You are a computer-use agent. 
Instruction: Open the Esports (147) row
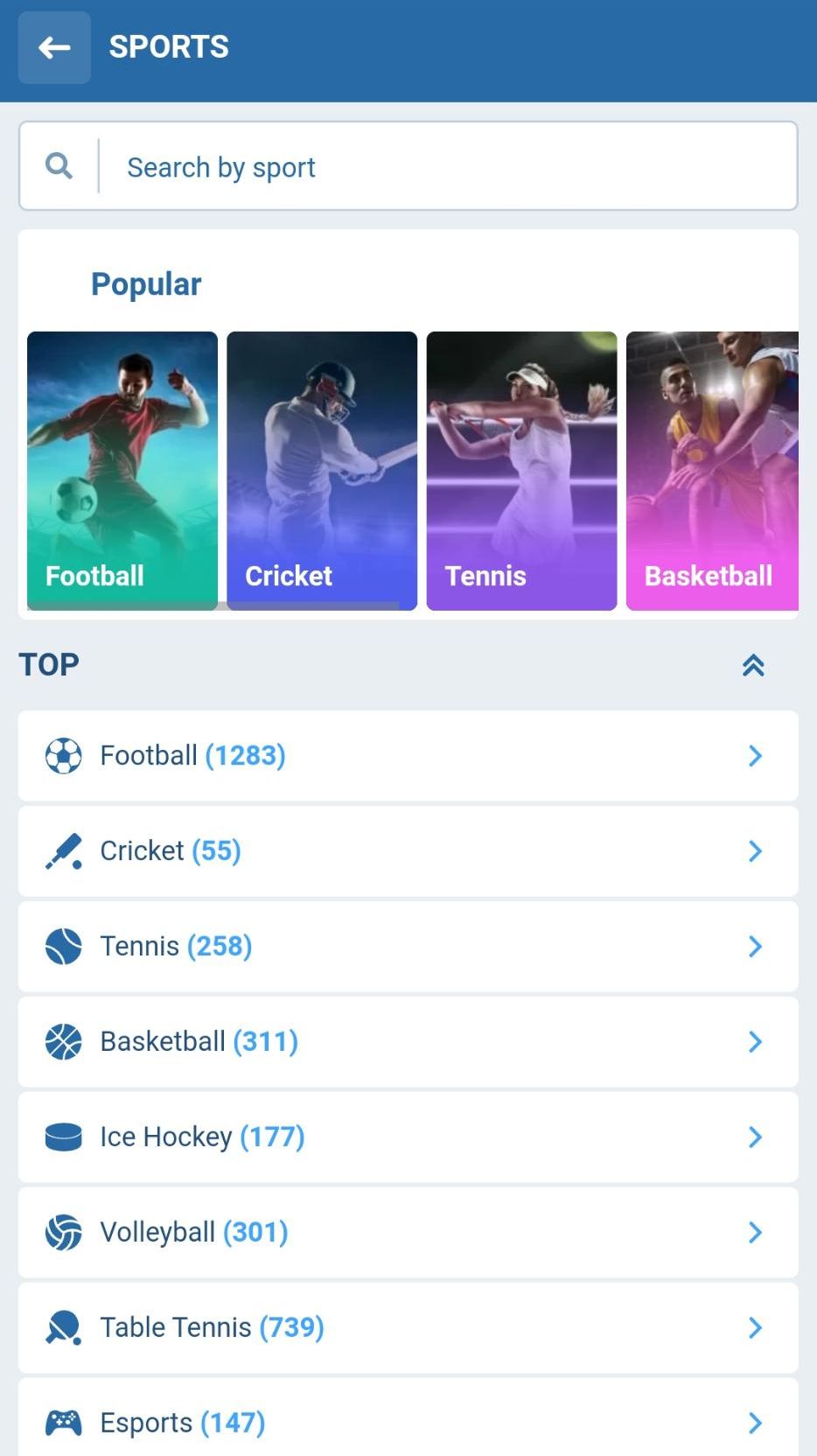pyautogui.click(x=408, y=1423)
